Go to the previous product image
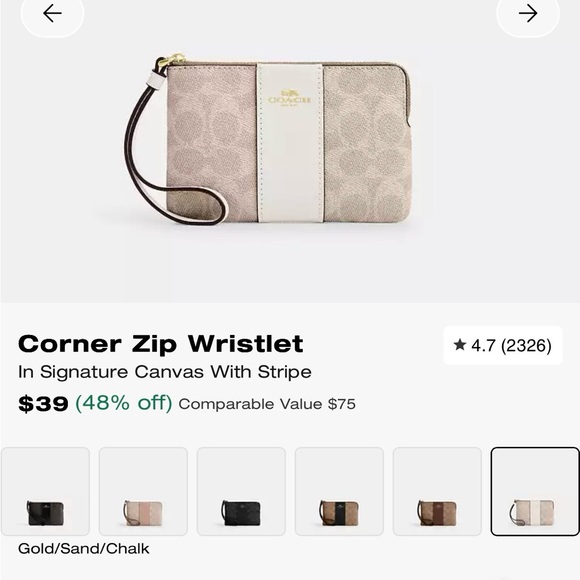 [x=52, y=14]
